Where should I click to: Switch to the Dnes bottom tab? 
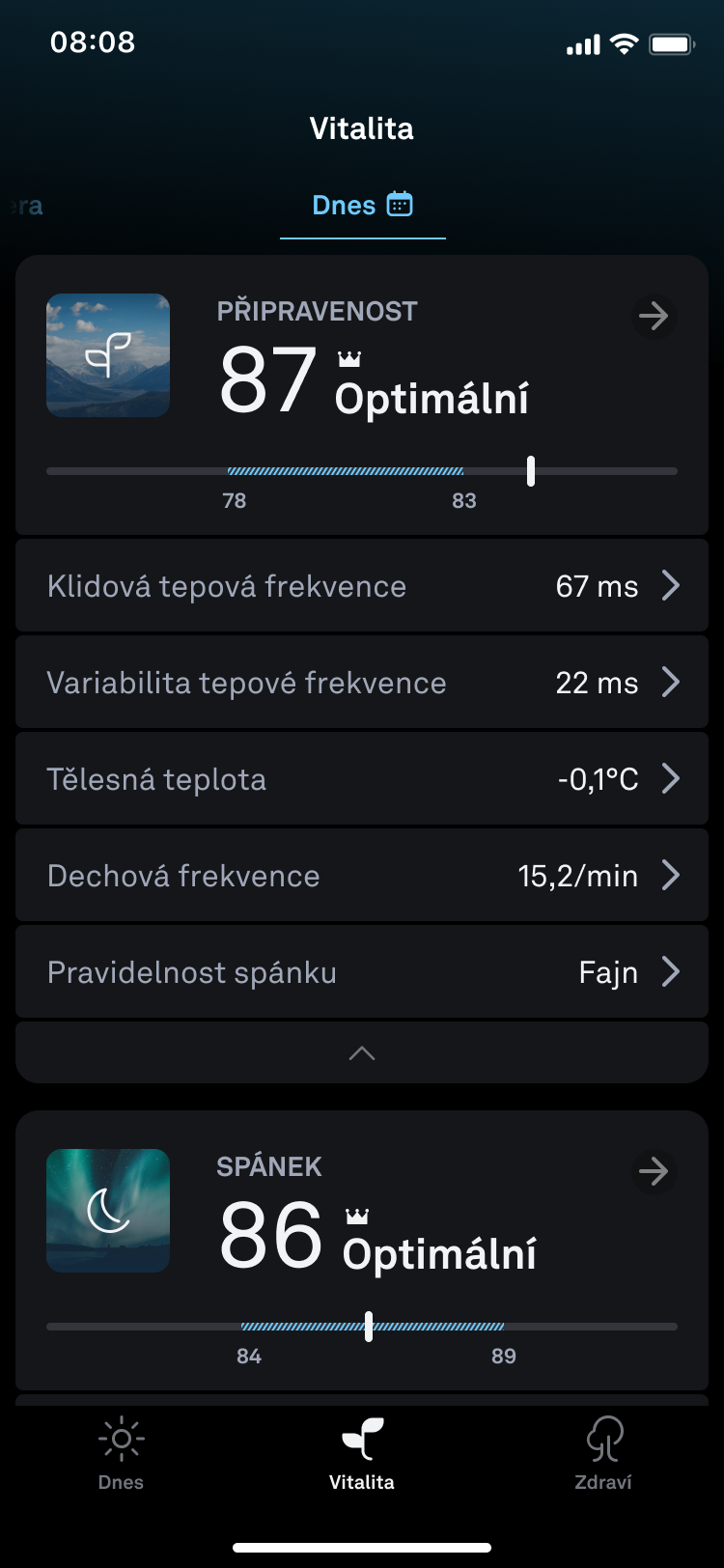point(121,1453)
